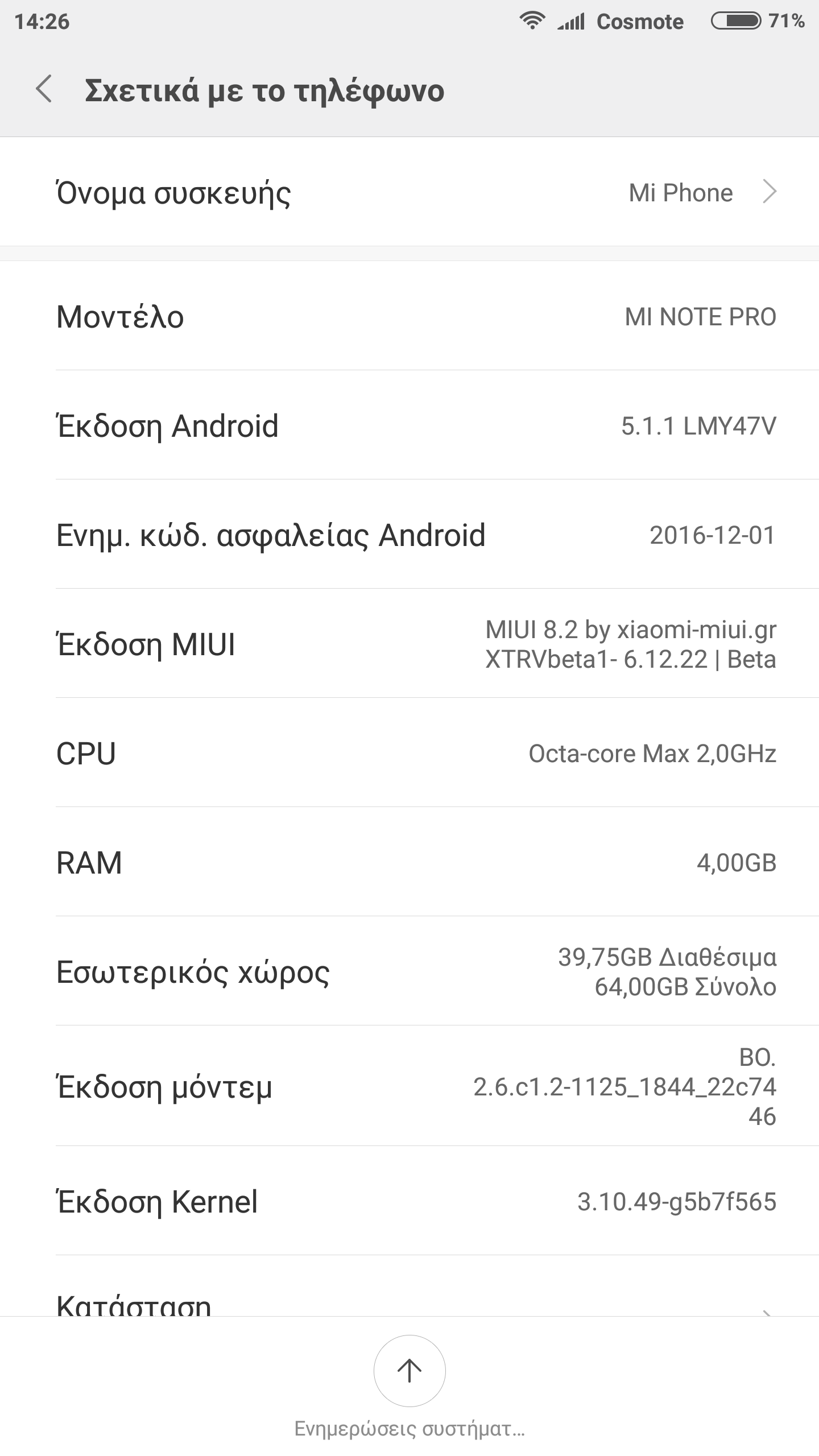Go back from the Σχετικά με το τηλέφωνο screen
819x1456 pixels.
[x=44, y=89]
